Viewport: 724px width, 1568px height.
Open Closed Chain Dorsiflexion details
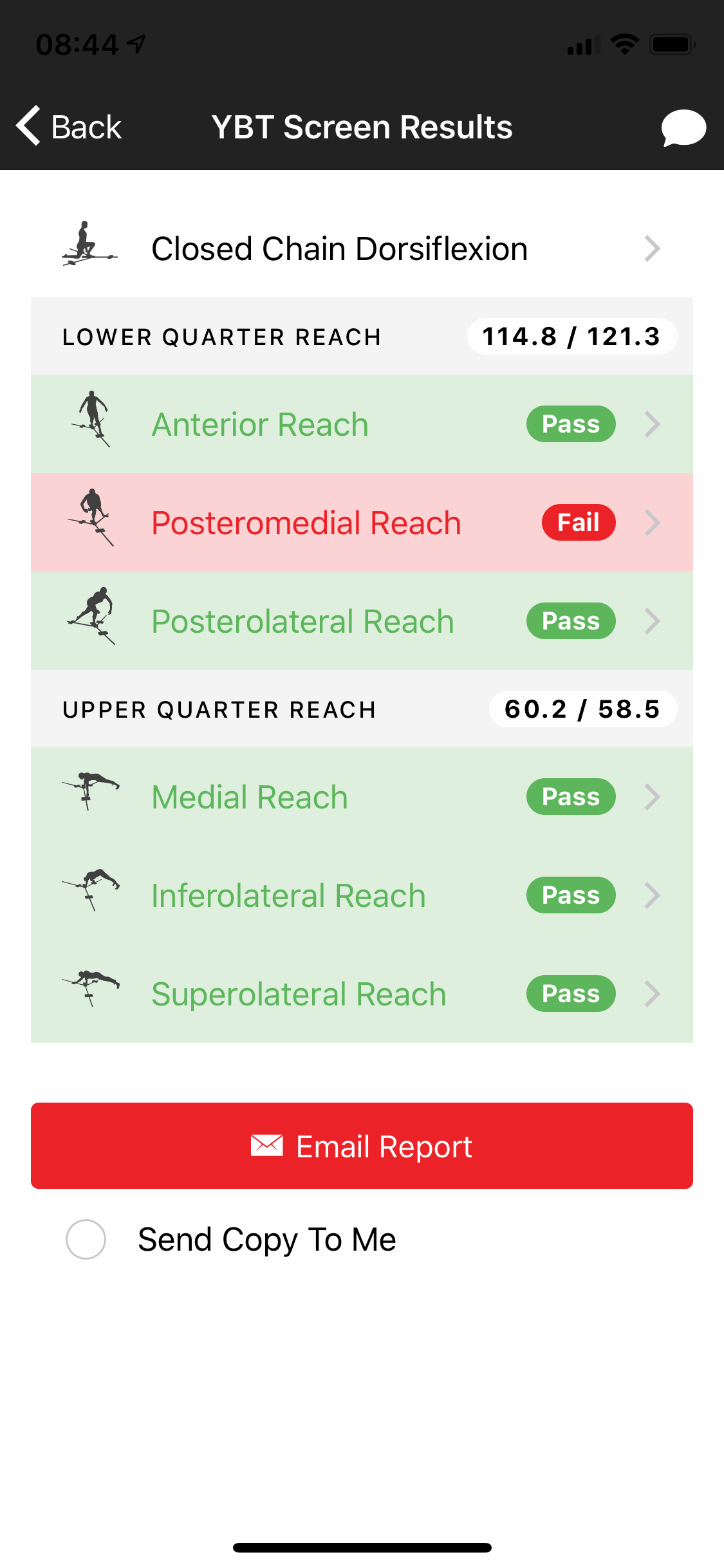tap(362, 248)
